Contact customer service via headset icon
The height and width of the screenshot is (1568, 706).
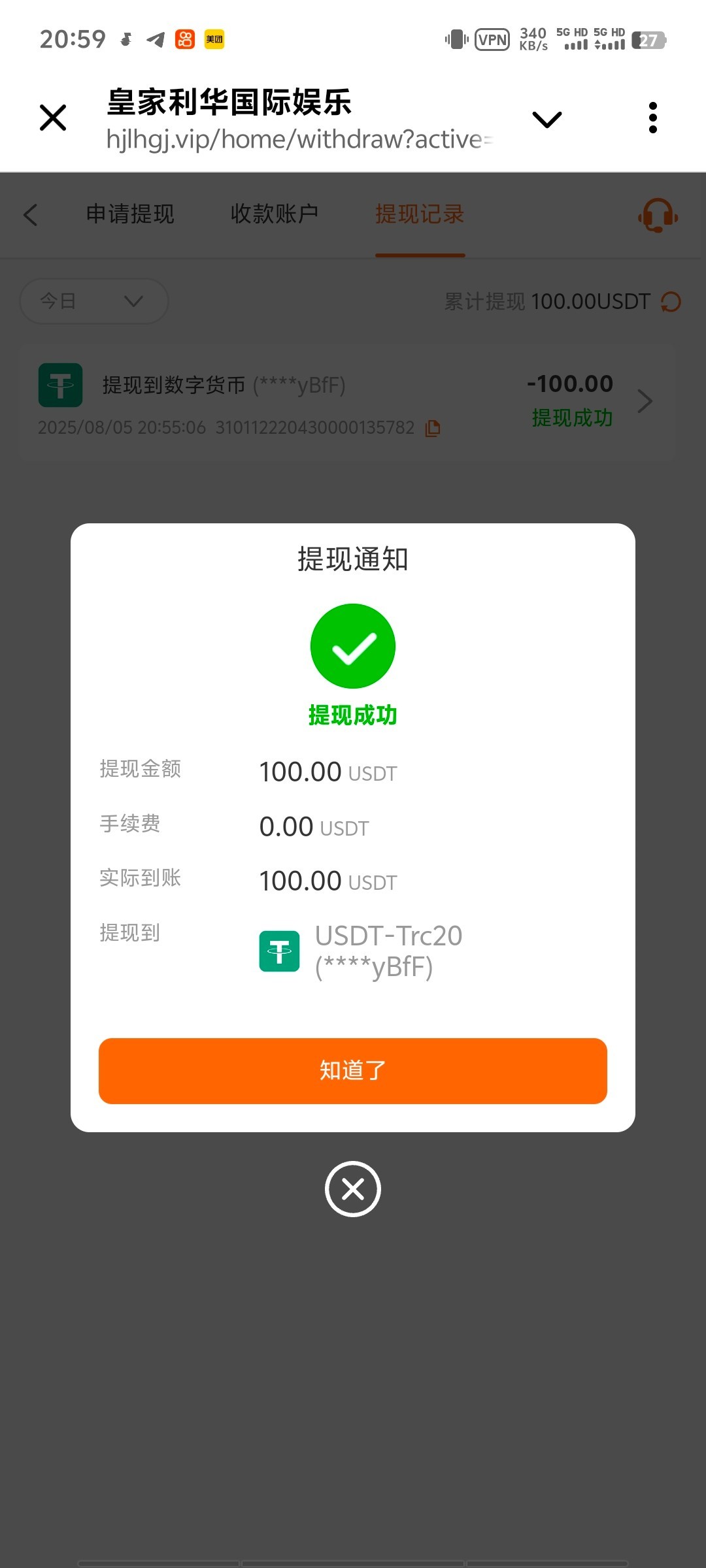(x=658, y=216)
